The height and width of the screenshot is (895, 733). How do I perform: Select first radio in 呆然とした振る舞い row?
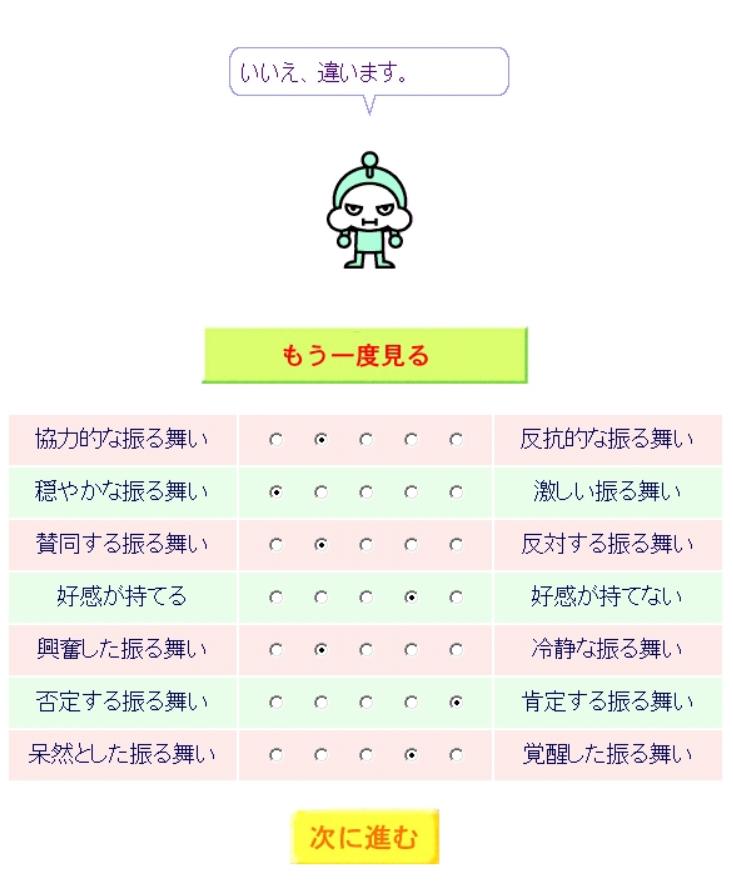pyautogui.click(x=276, y=755)
